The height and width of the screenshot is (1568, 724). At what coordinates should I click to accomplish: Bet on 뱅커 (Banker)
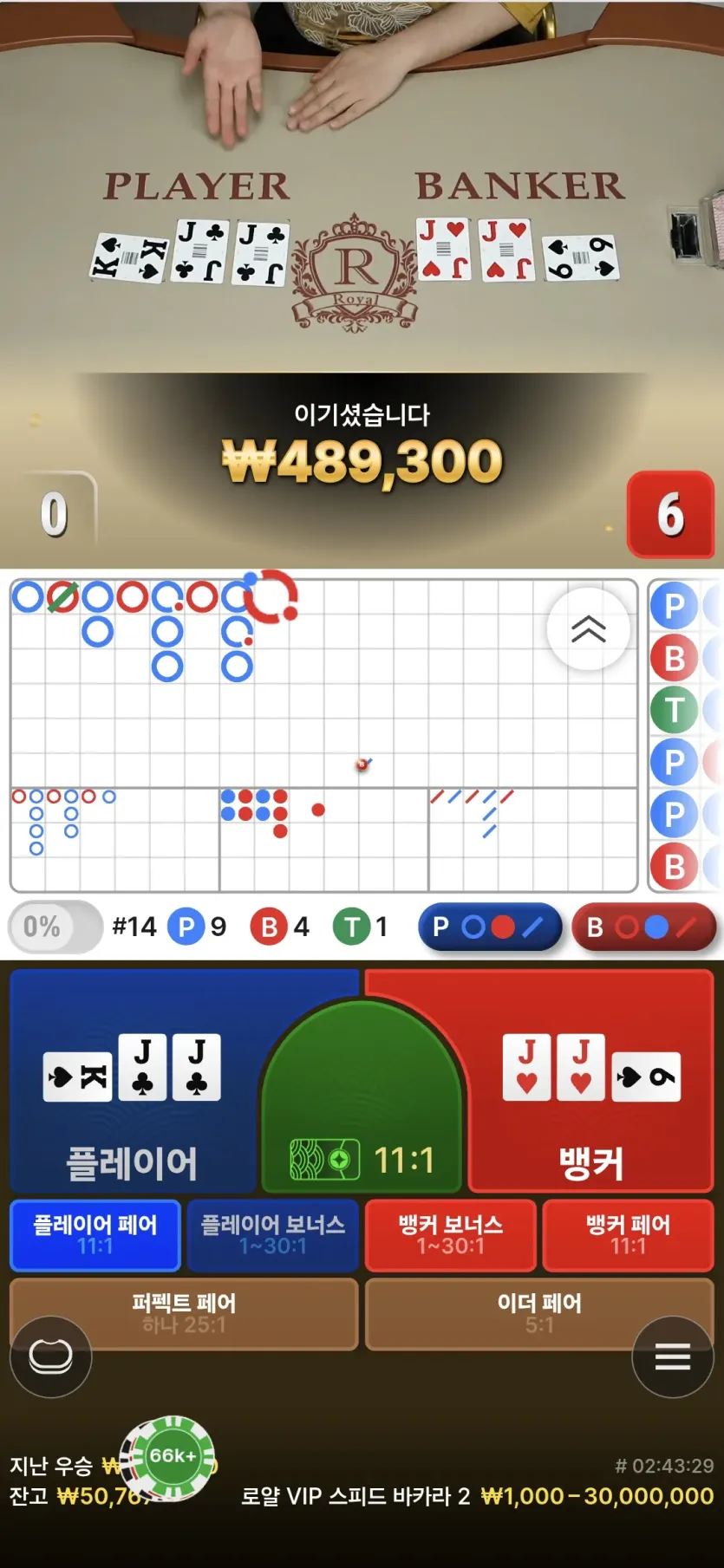coord(591,1118)
